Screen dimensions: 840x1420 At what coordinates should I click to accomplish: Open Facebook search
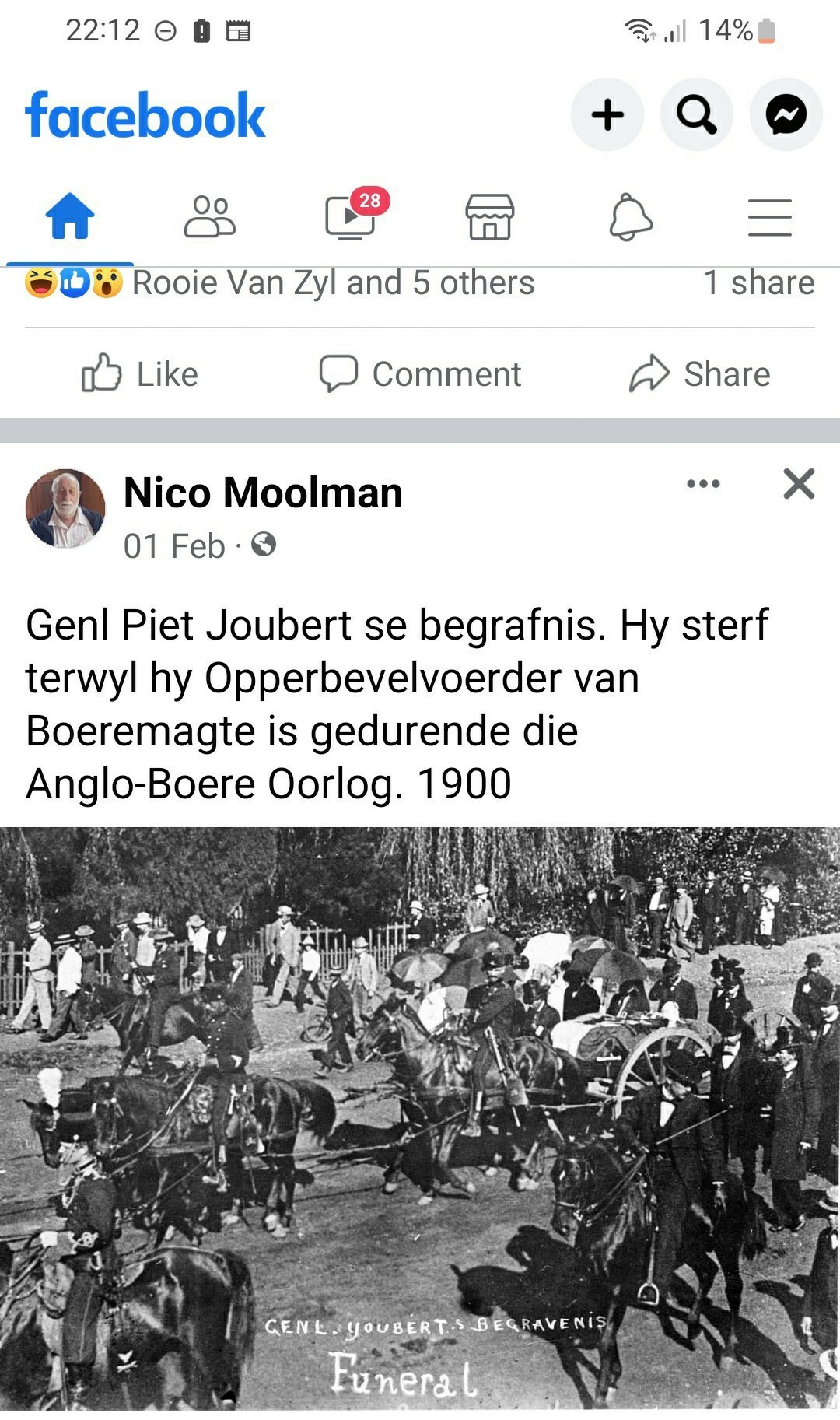[x=696, y=115]
